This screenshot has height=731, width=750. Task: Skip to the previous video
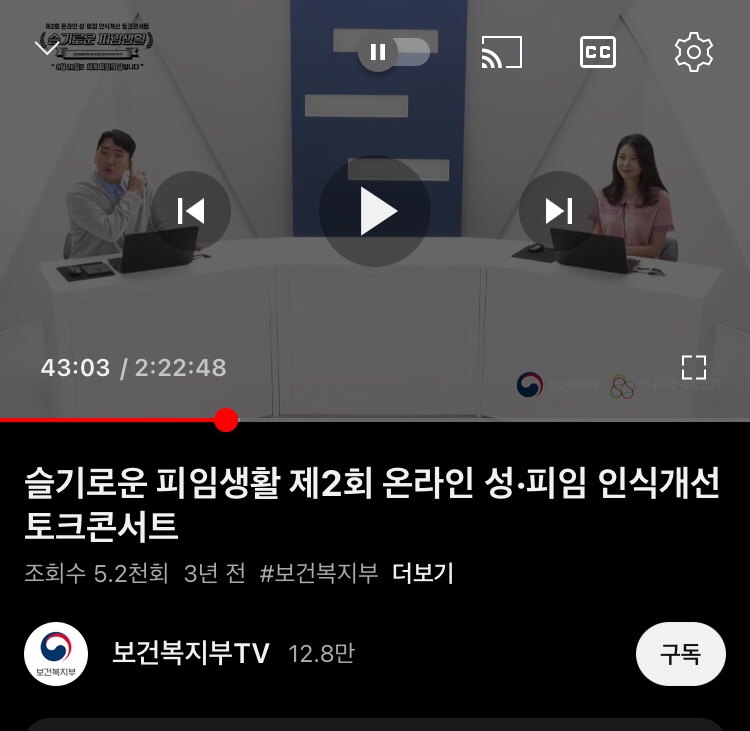point(191,211)
